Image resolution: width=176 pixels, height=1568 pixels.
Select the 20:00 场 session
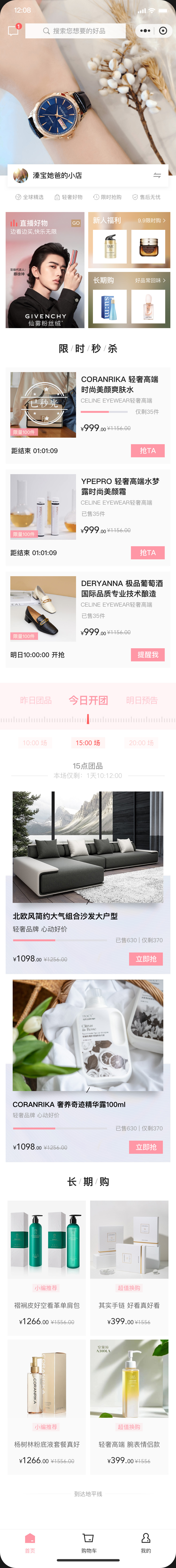point(141,743)
